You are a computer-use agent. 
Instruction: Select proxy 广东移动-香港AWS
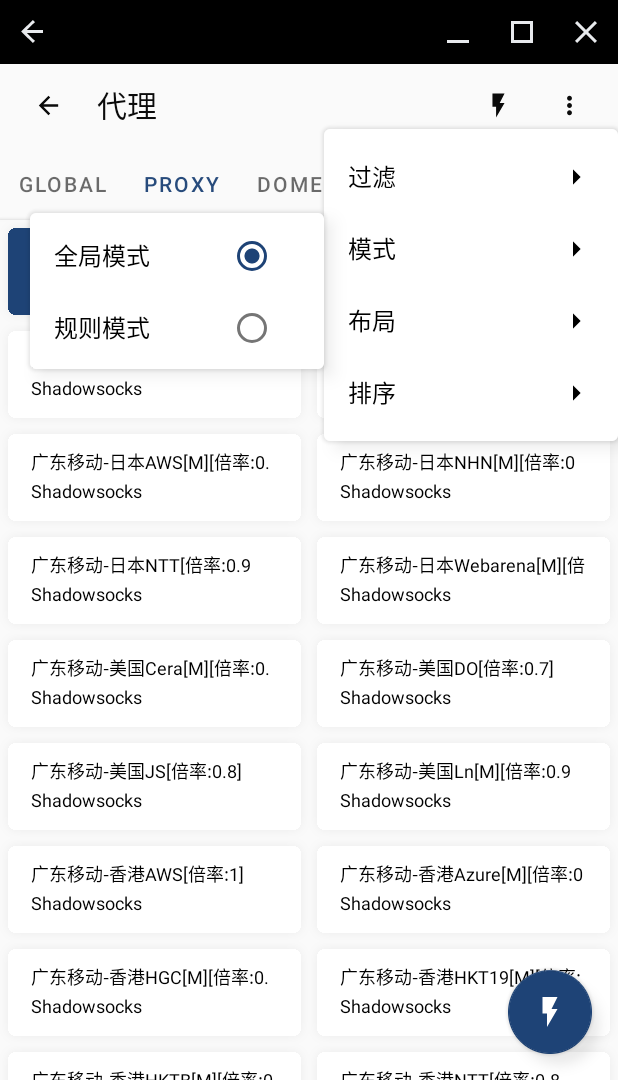click(x=154, y=889)
